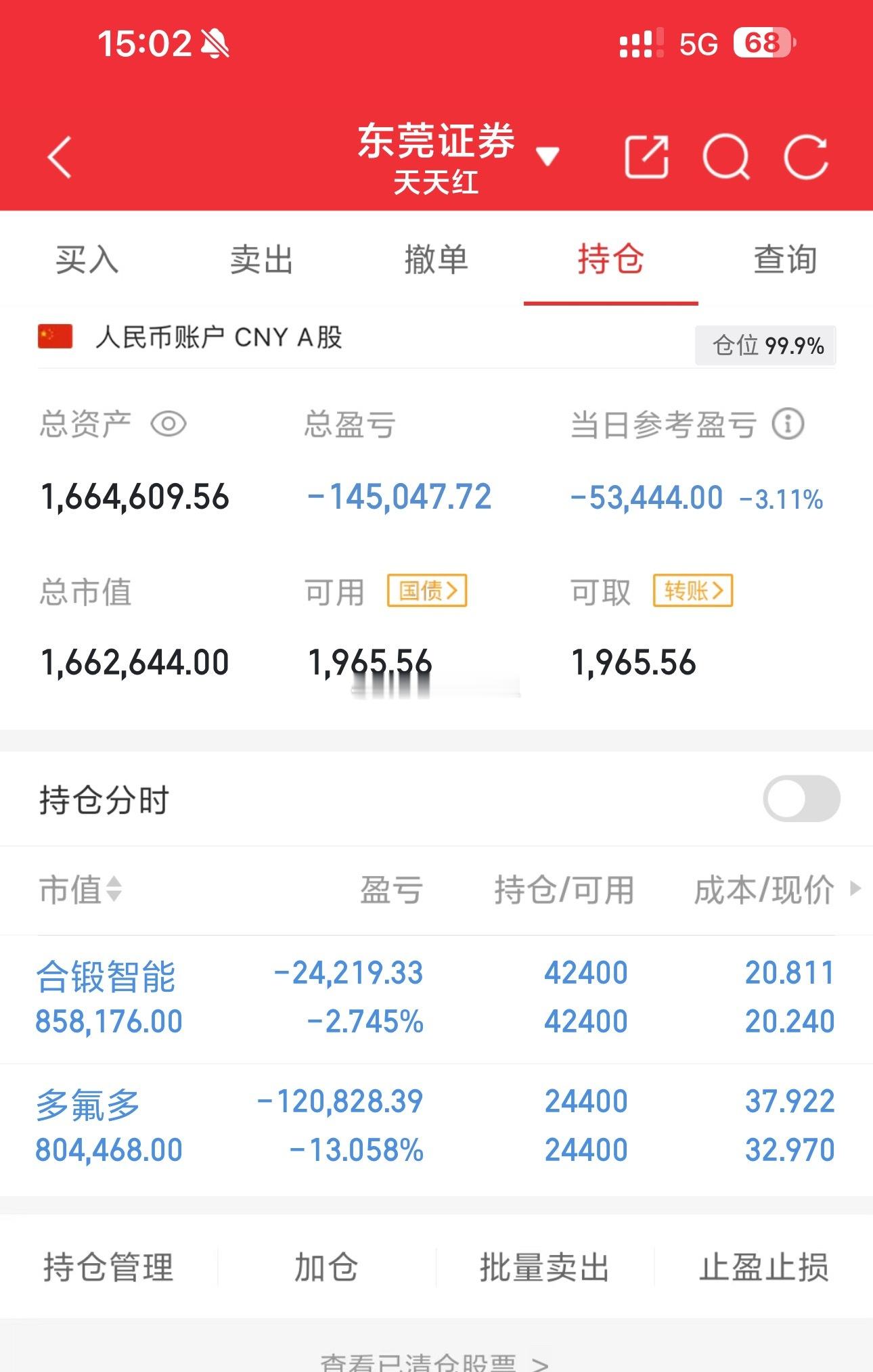
Task: Open info tooltip next to 当日参考盈亏
Action: click(x=787, y=425)
